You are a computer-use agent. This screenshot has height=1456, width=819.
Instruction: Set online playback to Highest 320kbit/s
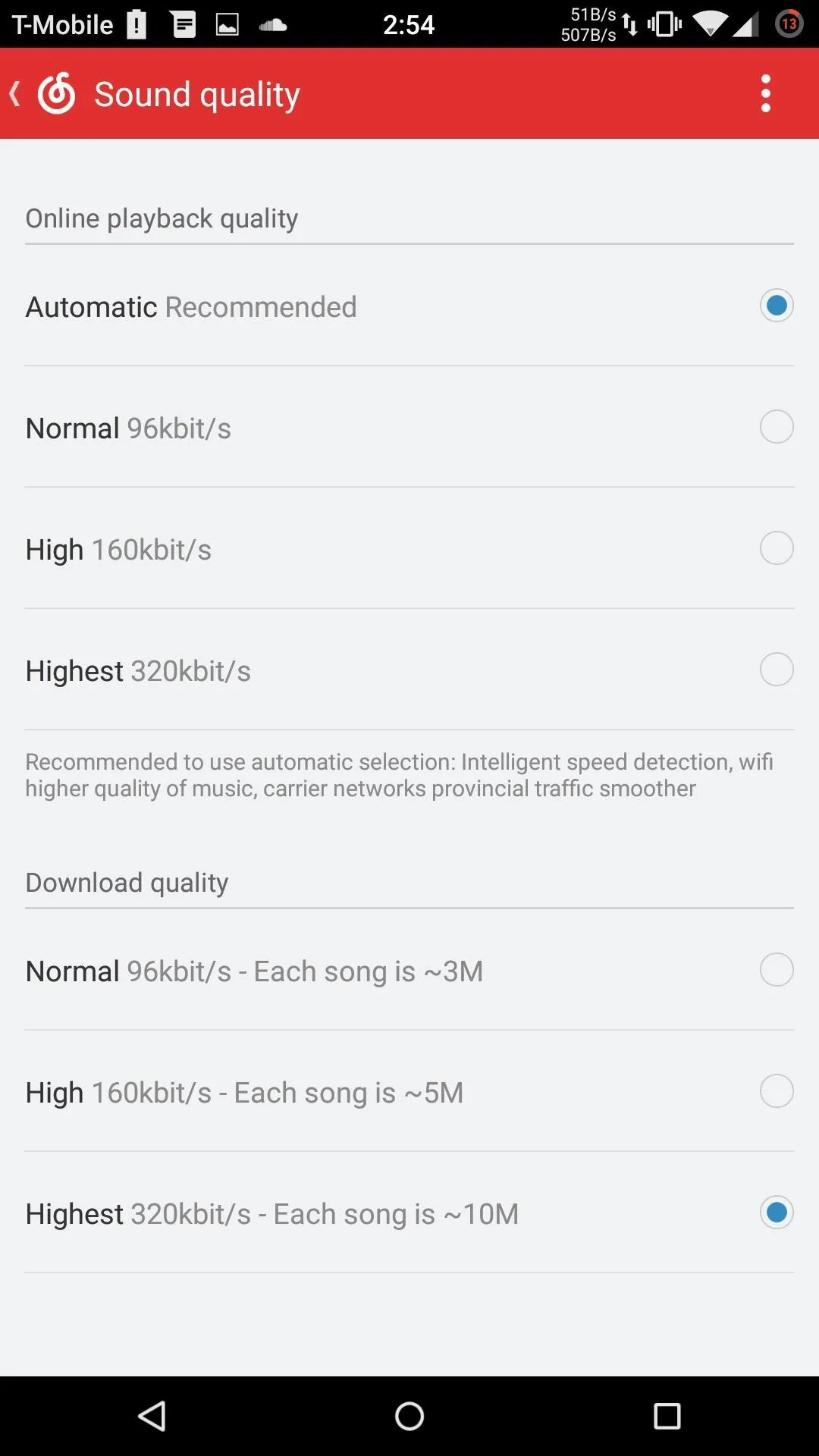(409, 670)
